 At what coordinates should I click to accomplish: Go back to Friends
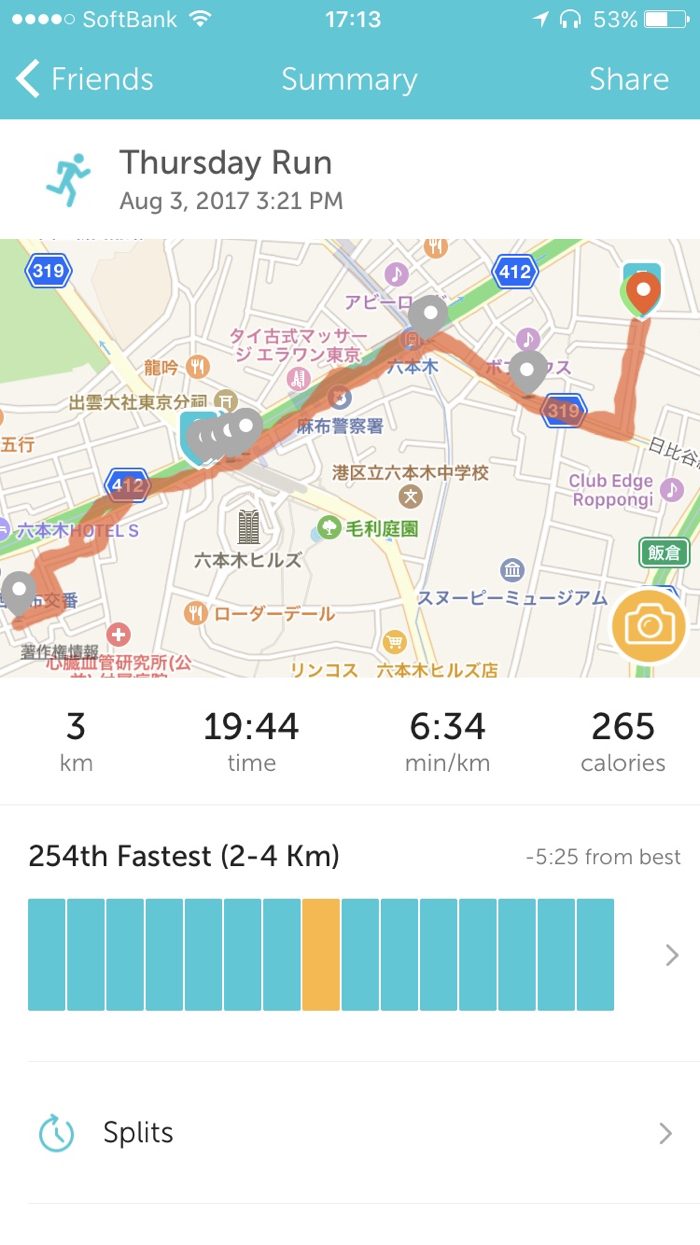pyautogui.click(x=85, y=80)
